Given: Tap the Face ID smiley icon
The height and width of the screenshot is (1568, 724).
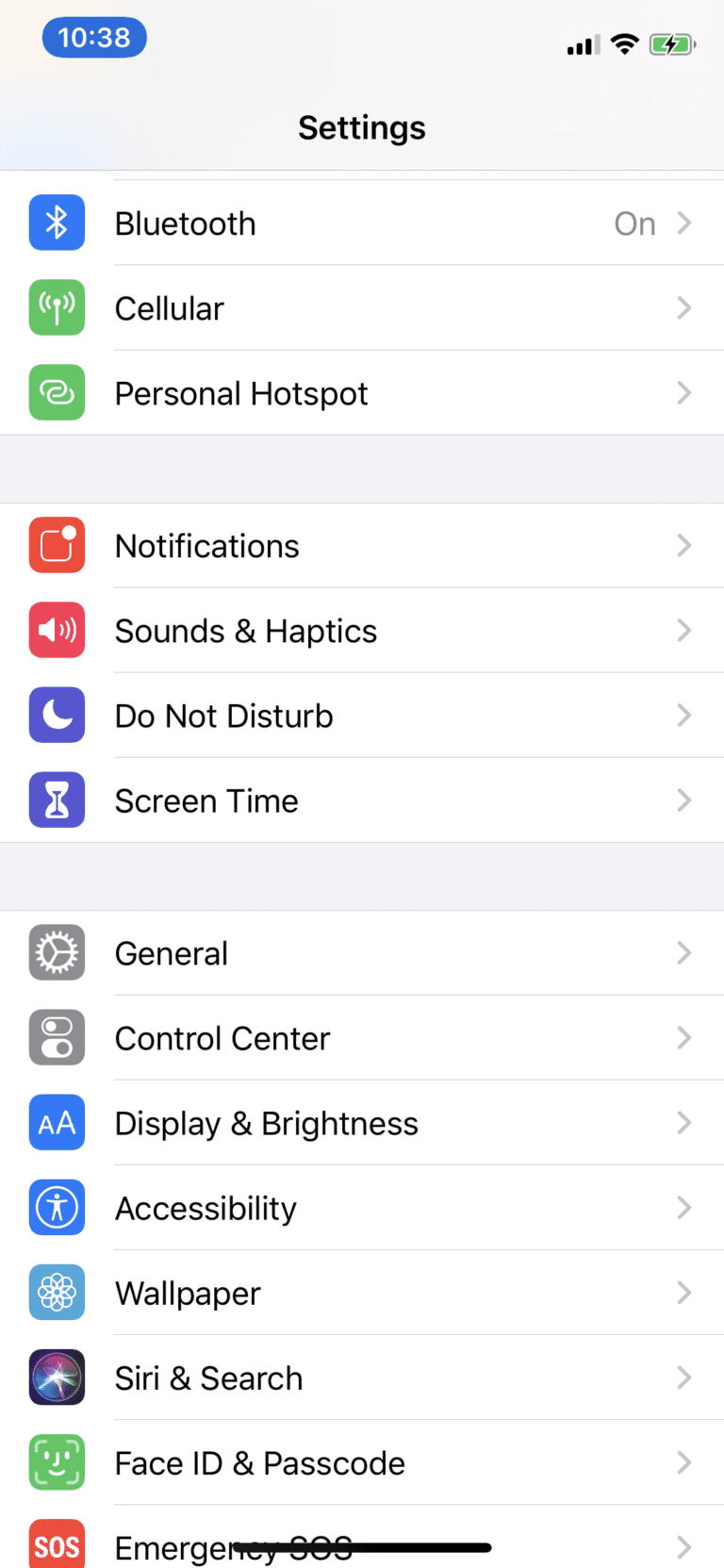Looking at the screenshot, I should (57, 1462).
